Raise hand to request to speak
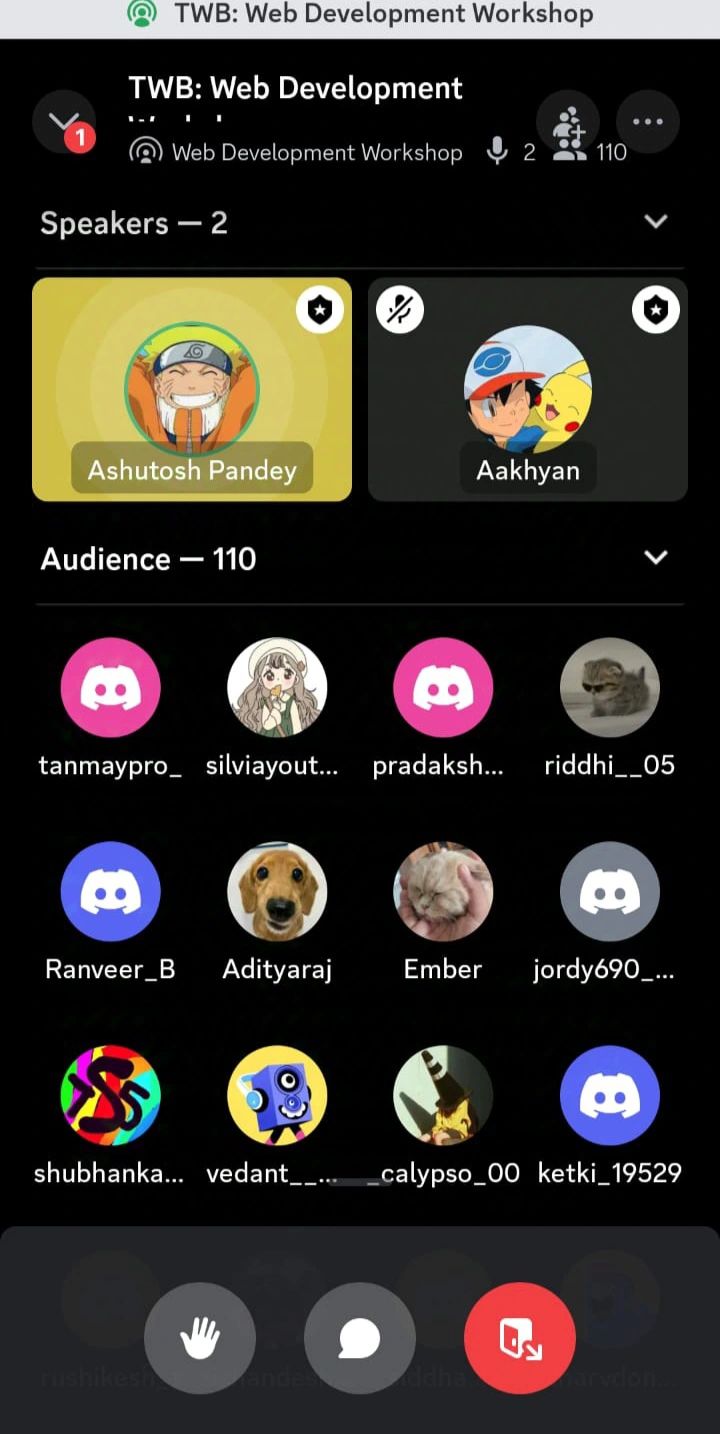720x1434 pixels. (x=200, y=1338)
